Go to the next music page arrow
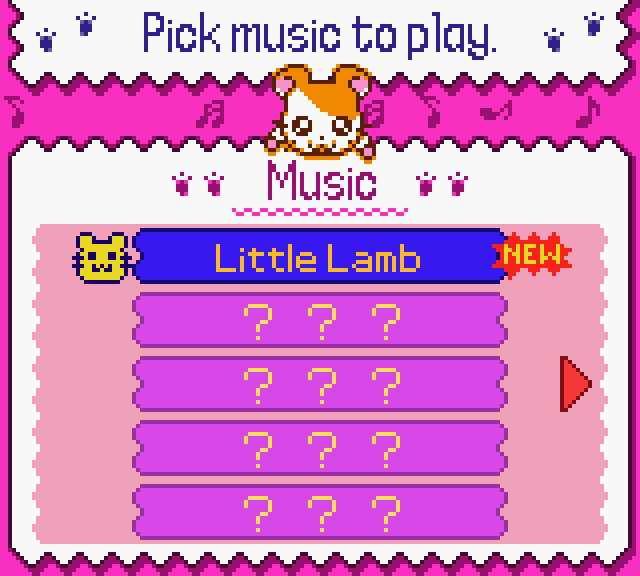The image size is (640, 576). [x=575, y=382]
